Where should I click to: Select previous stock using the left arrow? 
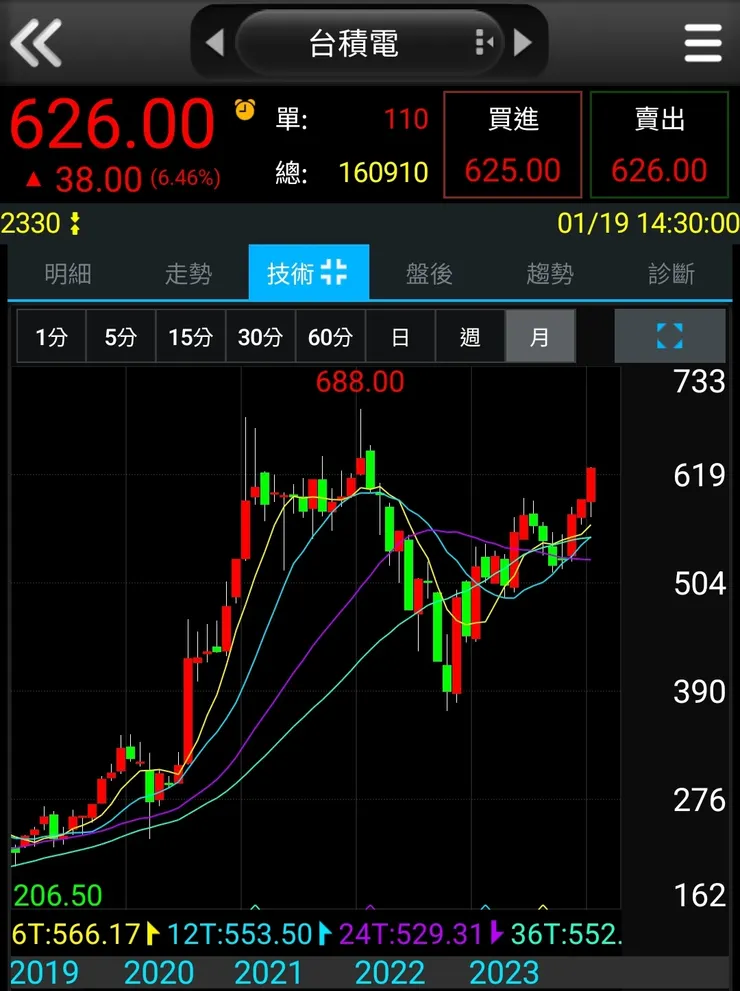click(216, 42)
